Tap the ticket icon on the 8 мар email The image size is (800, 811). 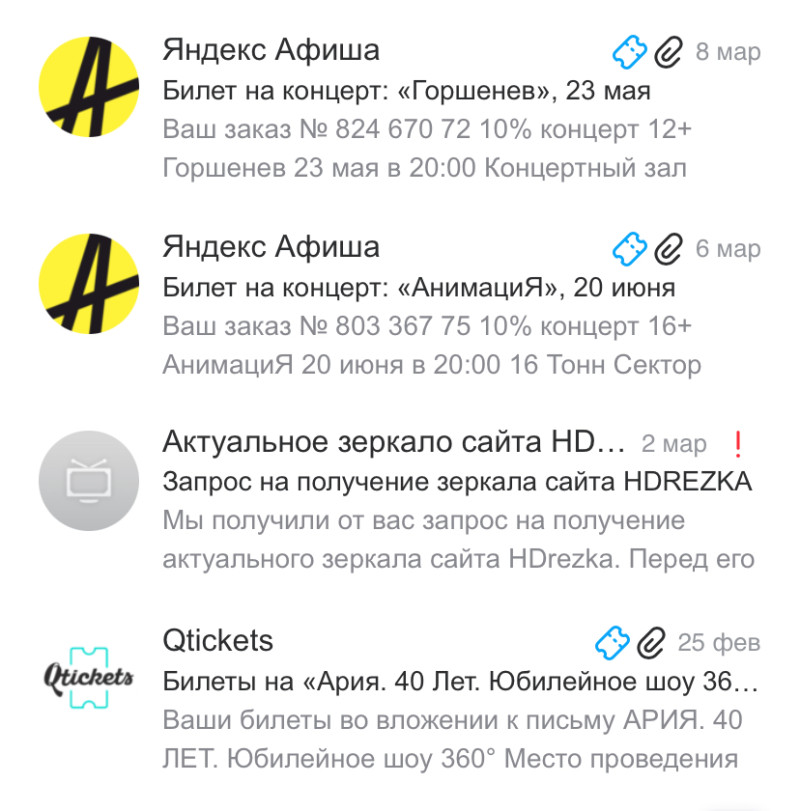(630, 51)
